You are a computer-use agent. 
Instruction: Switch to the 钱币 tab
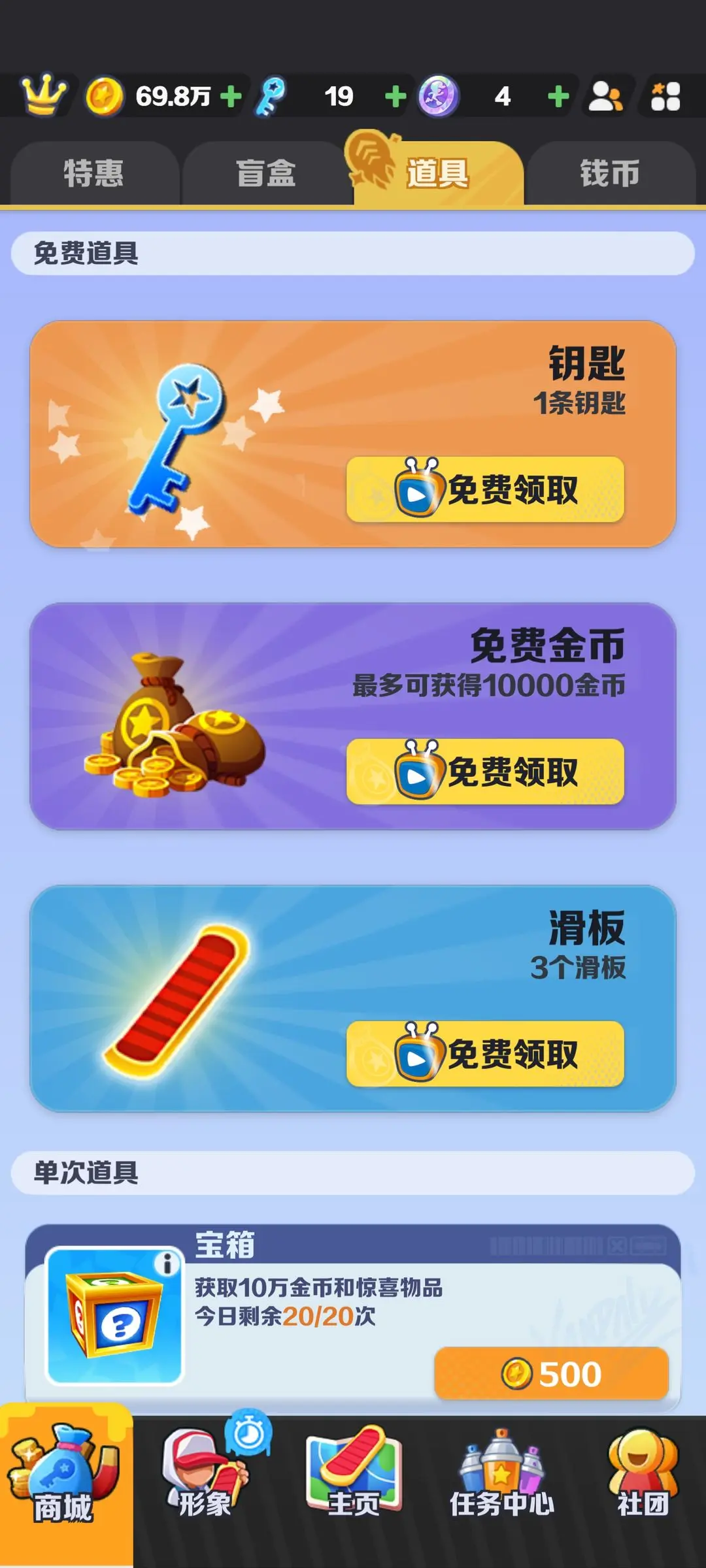[609, 174]
